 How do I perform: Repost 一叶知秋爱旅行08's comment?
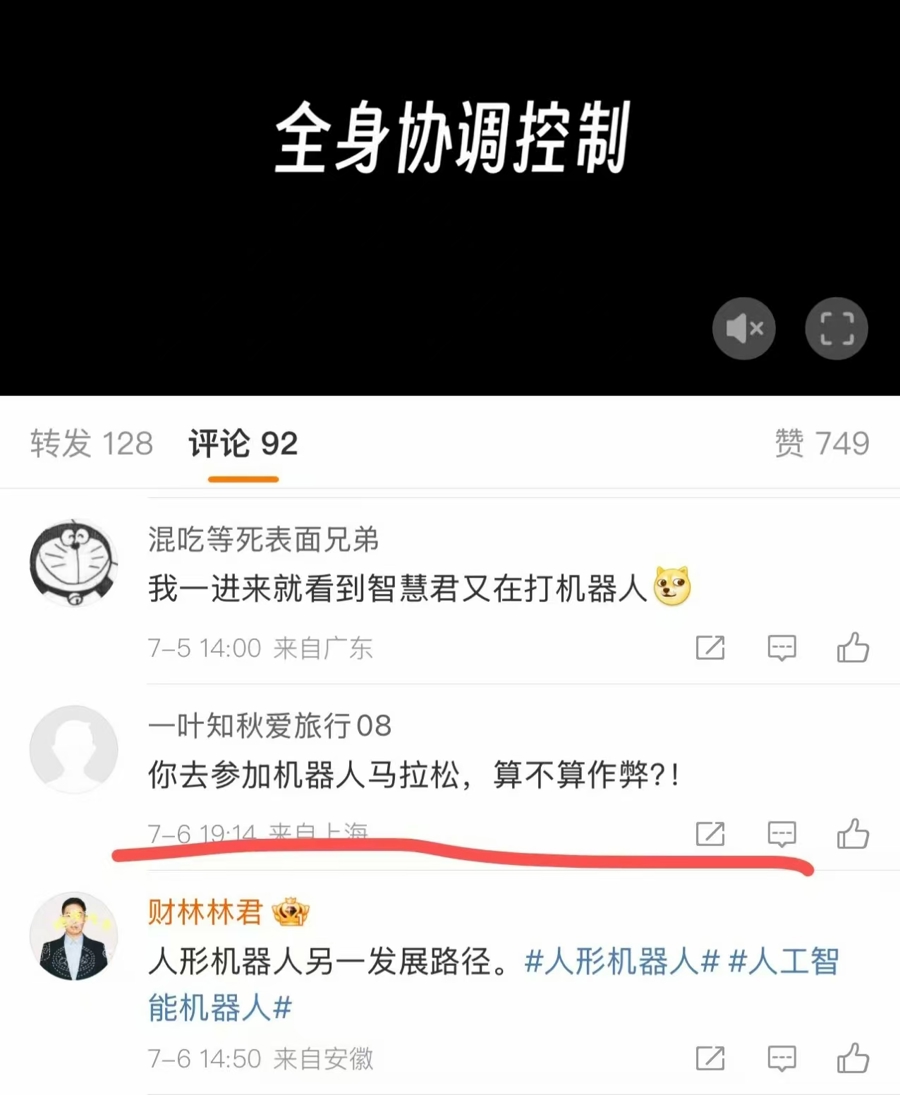point(710,833)
